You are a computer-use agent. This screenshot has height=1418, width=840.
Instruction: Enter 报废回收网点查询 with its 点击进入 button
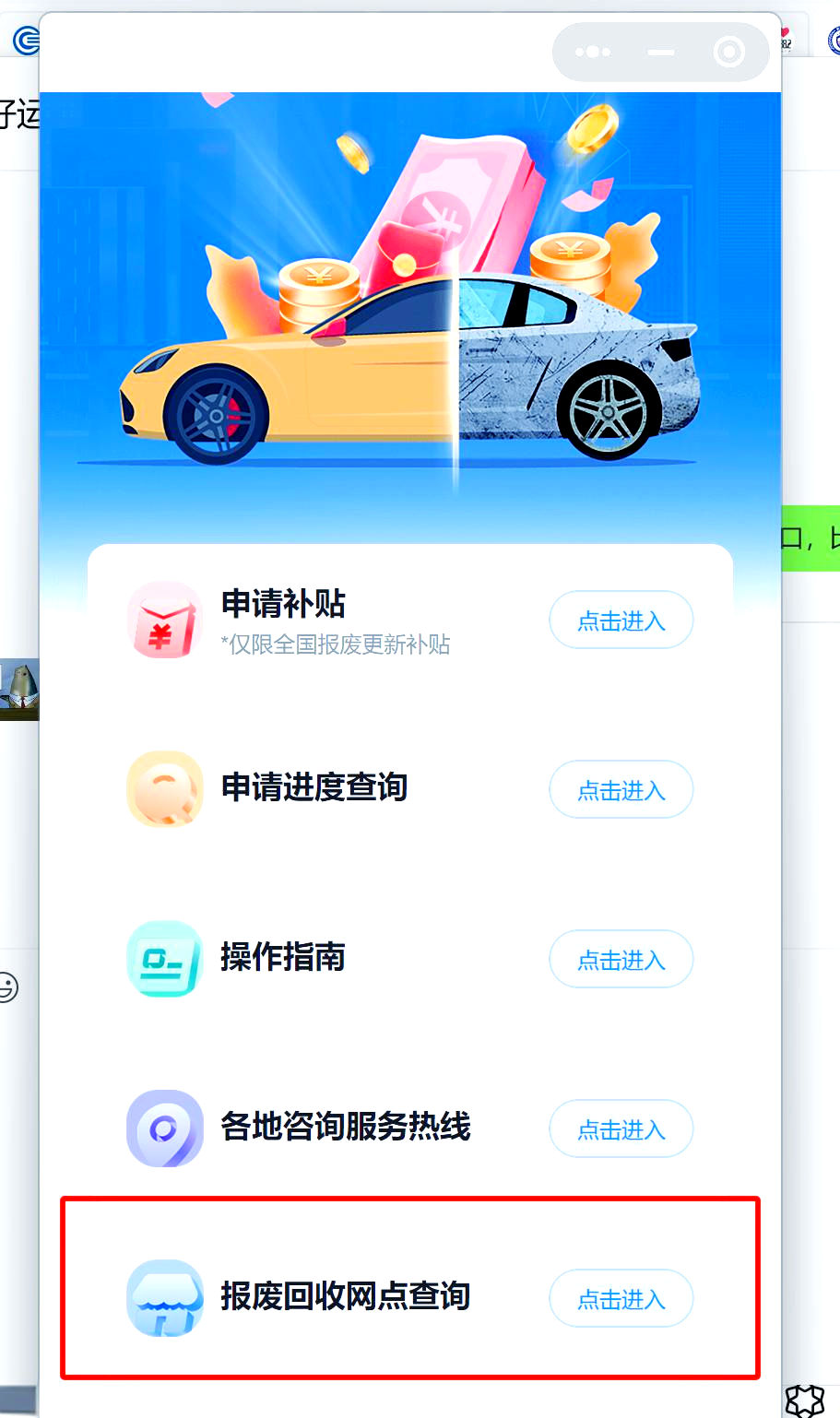click(621, 1299)
